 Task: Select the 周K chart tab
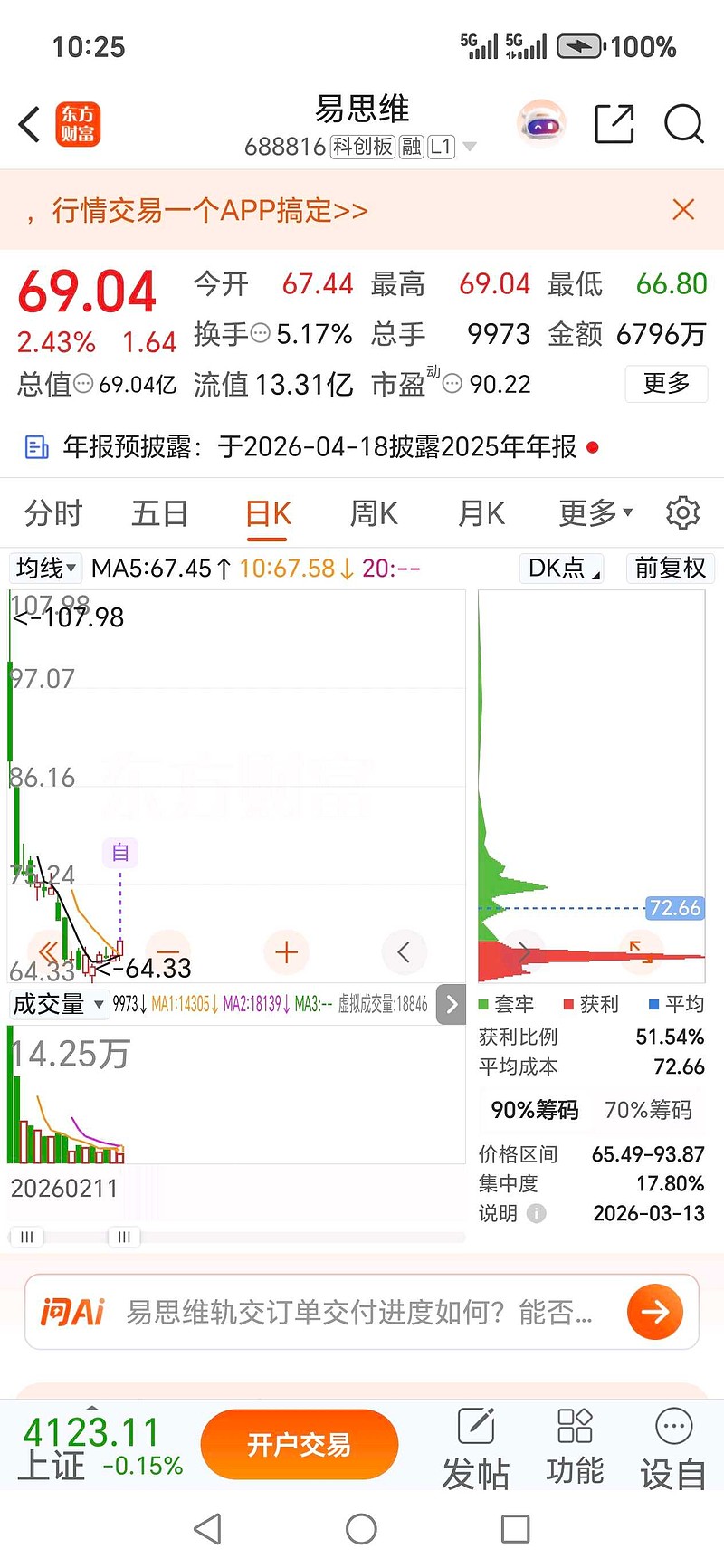coord(374,513)
